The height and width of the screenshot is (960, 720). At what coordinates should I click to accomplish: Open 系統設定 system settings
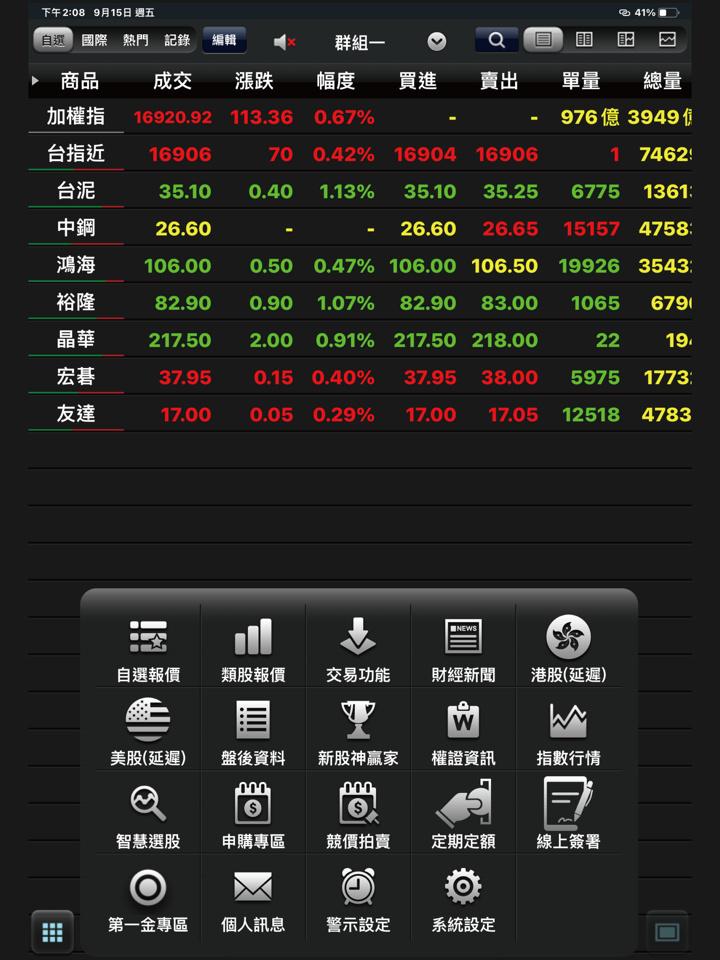[x=463, y=899]
